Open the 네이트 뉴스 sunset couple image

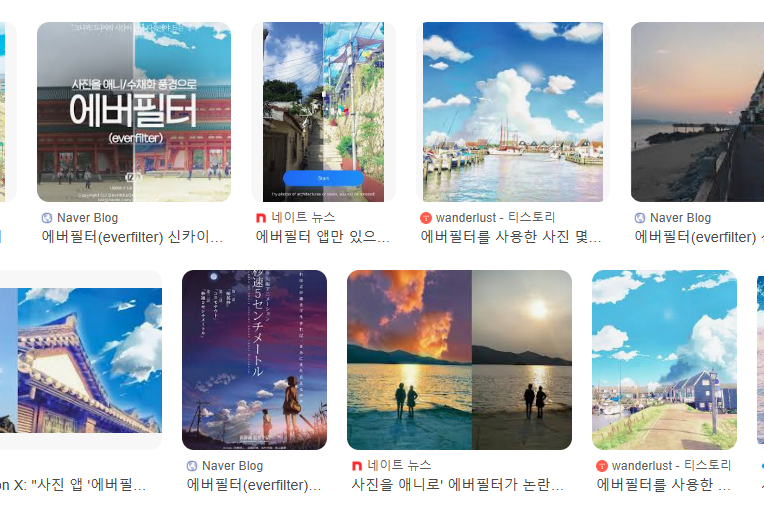click(x=459, y=360)
